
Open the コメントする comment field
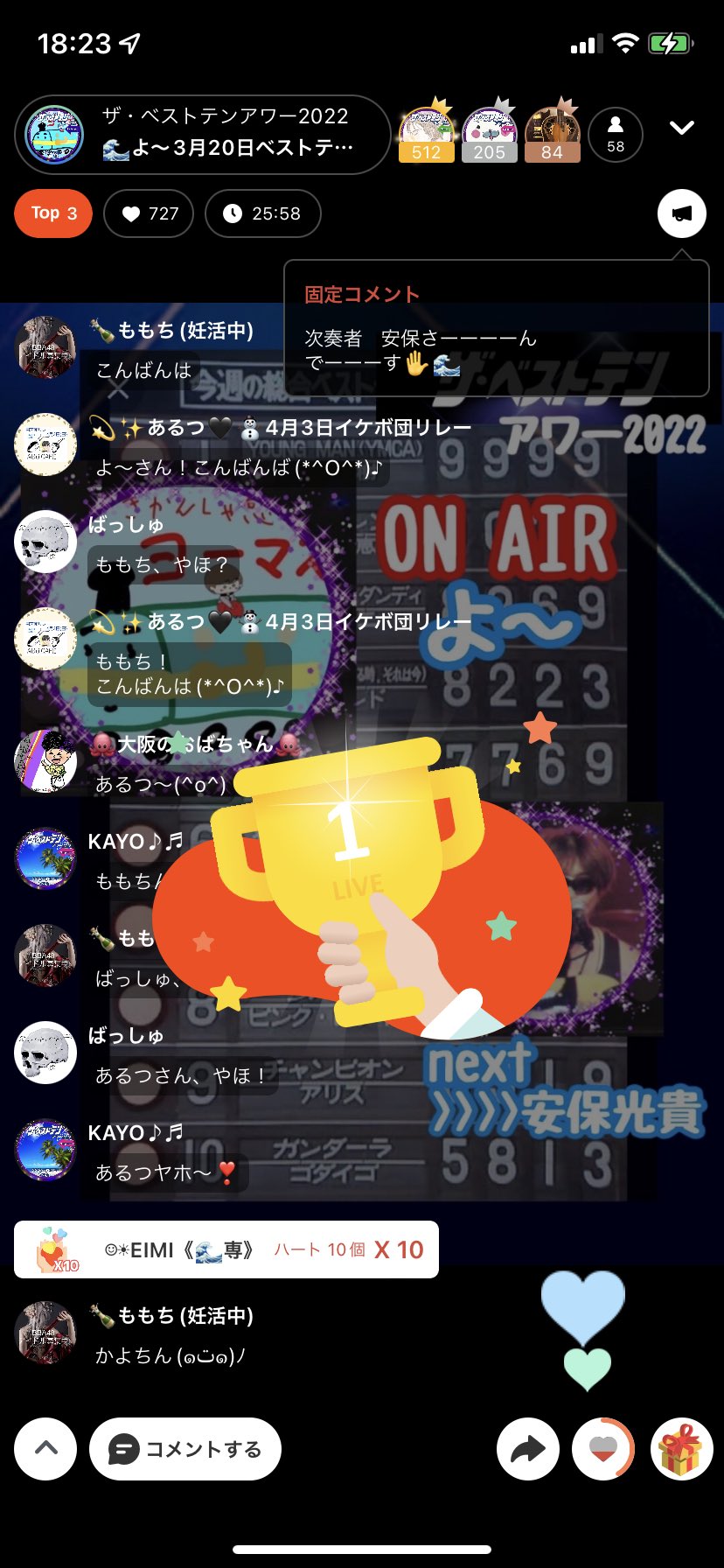coord(185,1449)
